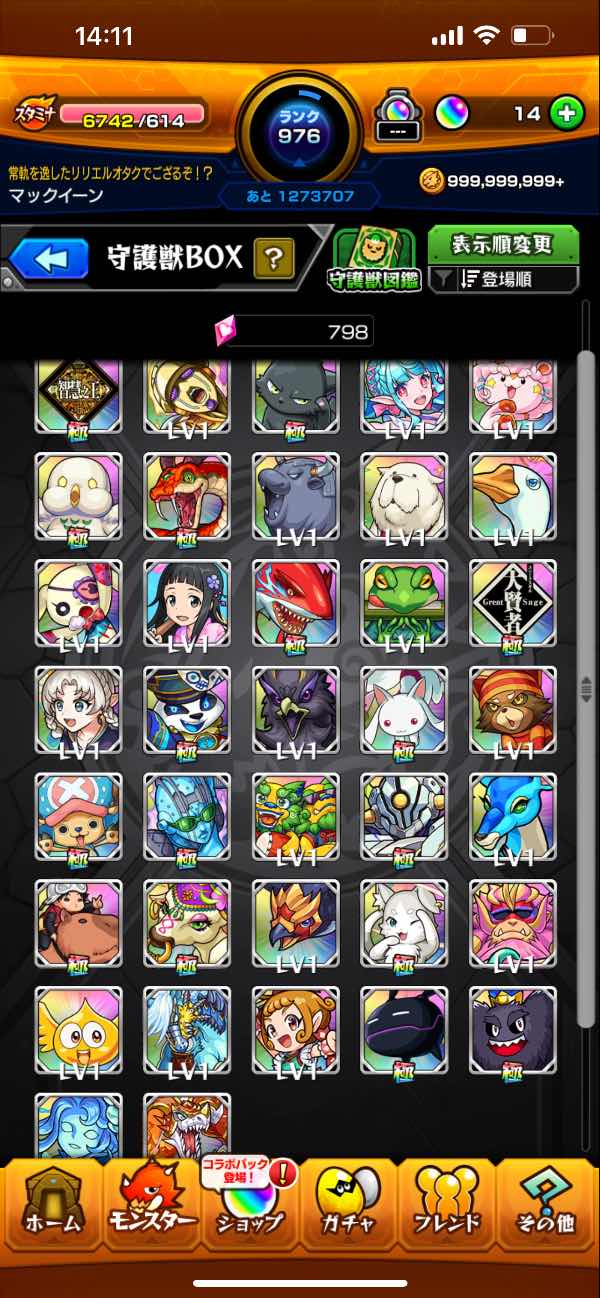Select the black-haired girl guardian beast

[187, 603]
